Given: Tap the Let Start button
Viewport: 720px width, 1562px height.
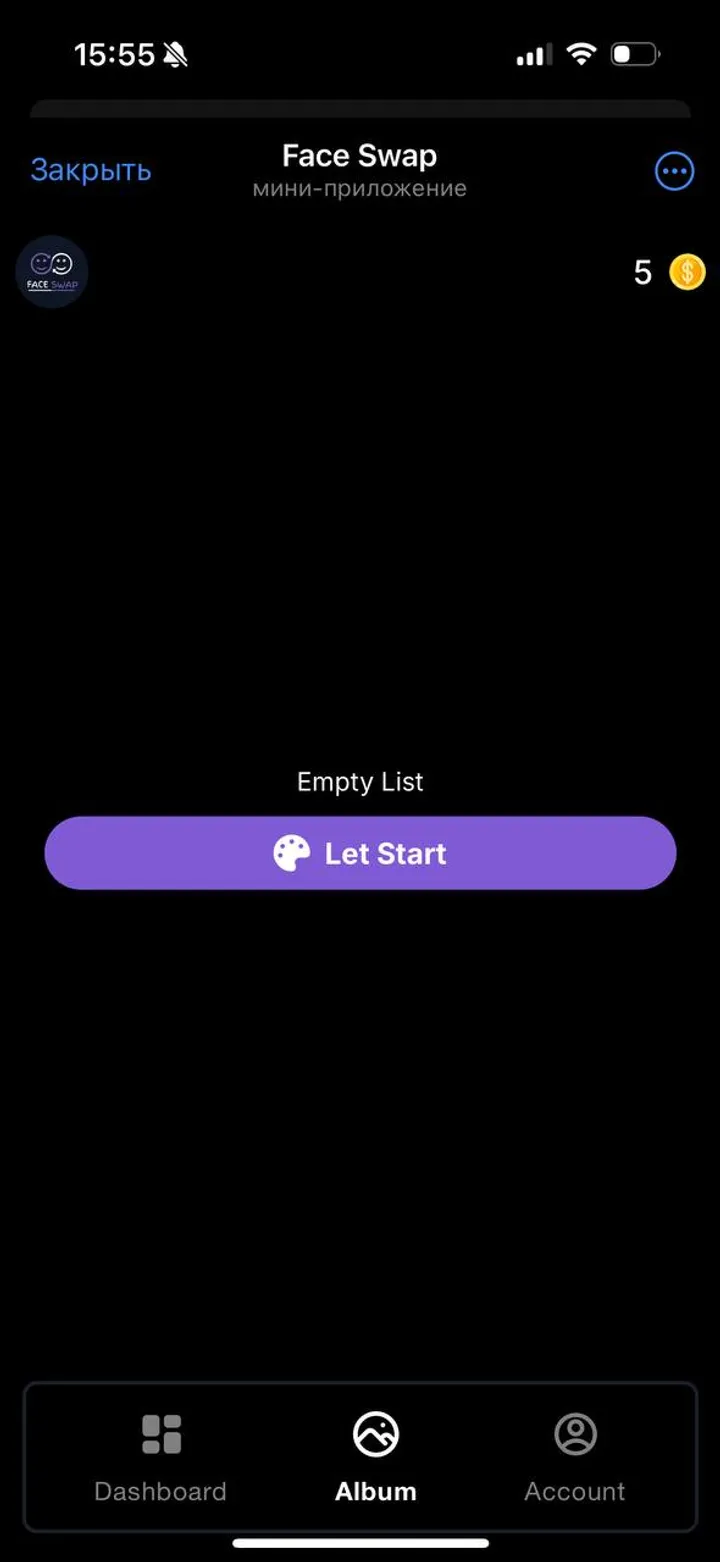Looking at the screenshot, I should point(360,853).
